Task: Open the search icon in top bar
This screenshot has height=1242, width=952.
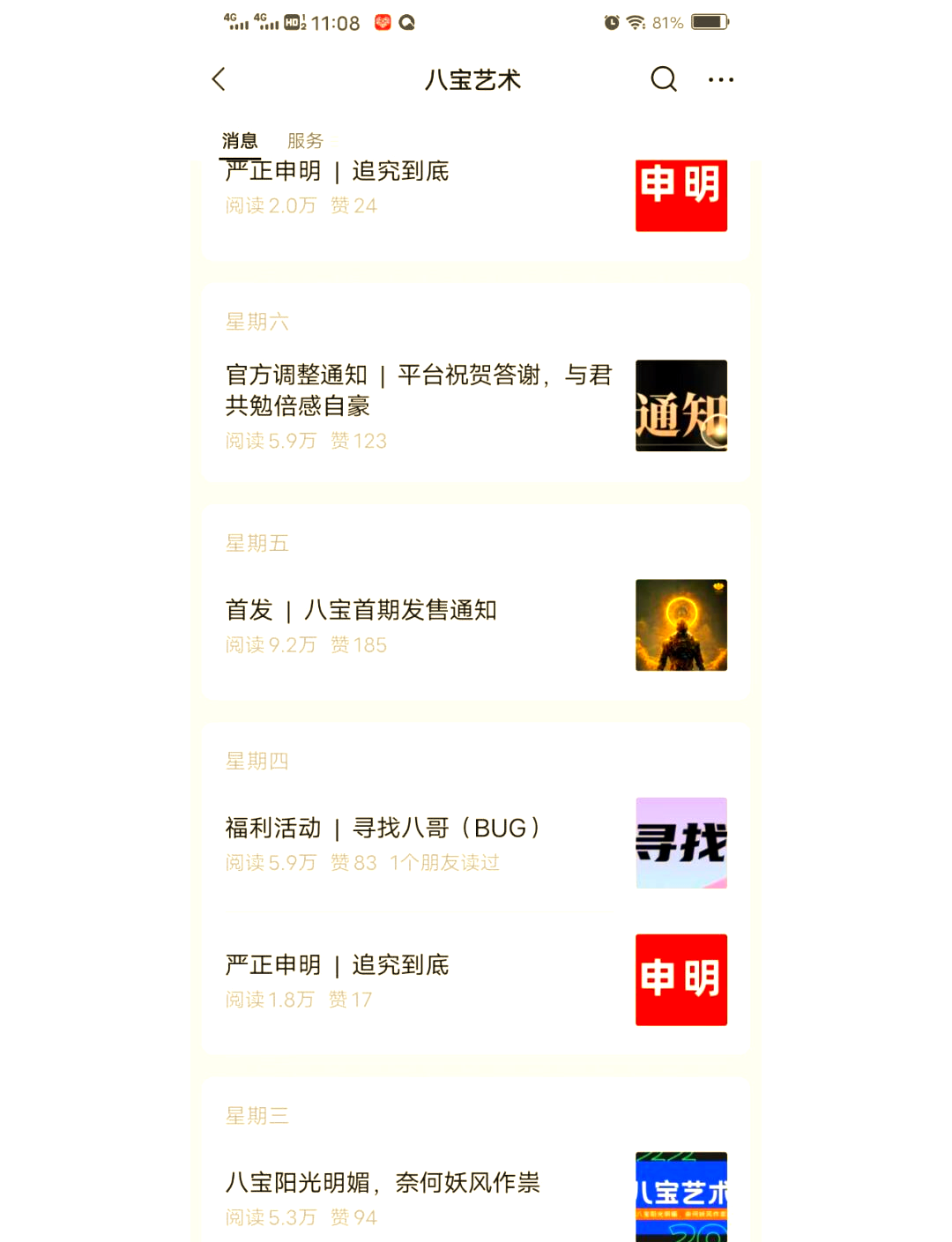Action: click(663, 79)
